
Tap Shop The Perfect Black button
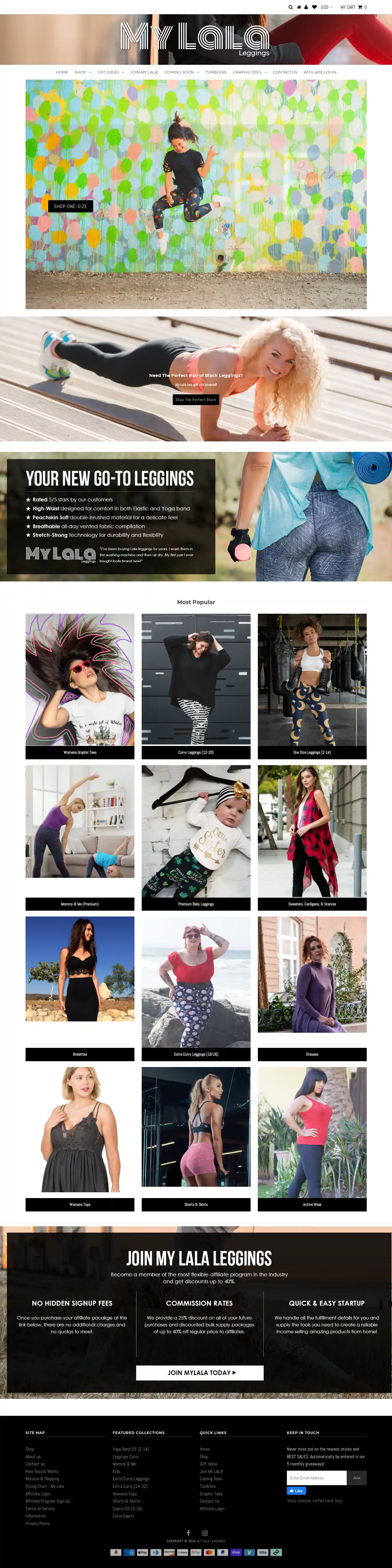tap(195, 400)
